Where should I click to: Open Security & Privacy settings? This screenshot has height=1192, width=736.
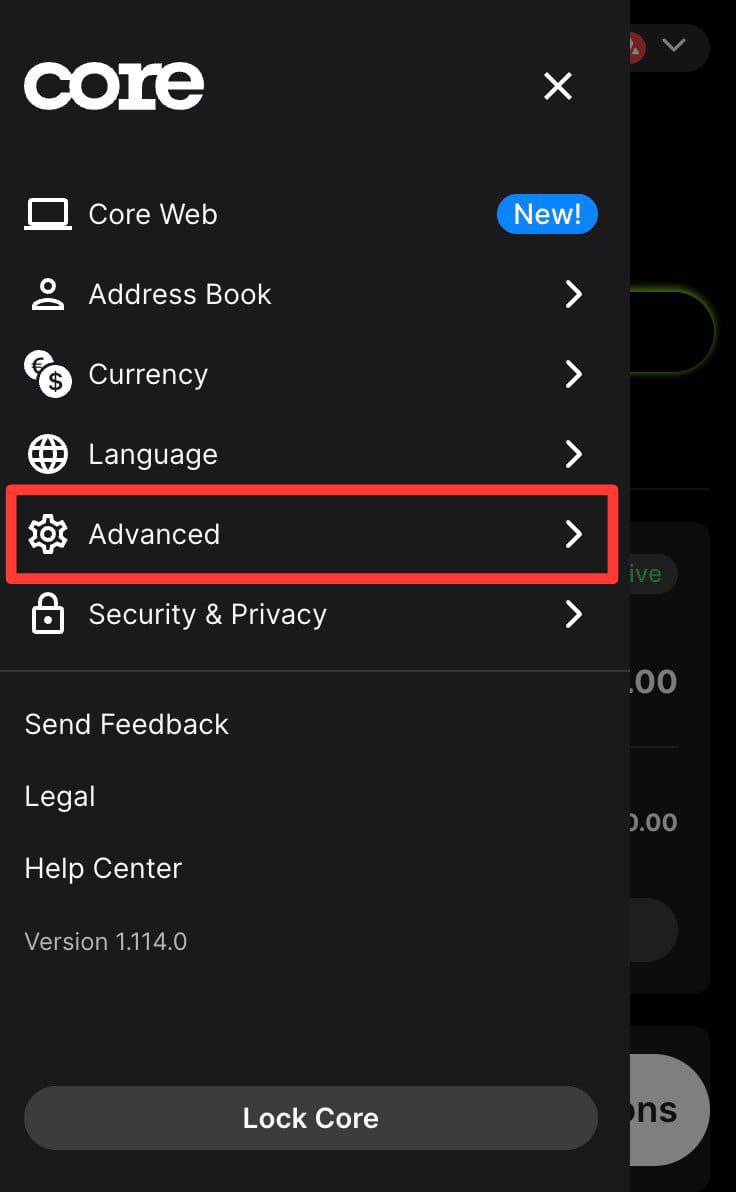pyautogui.click(x=207, y=614)
